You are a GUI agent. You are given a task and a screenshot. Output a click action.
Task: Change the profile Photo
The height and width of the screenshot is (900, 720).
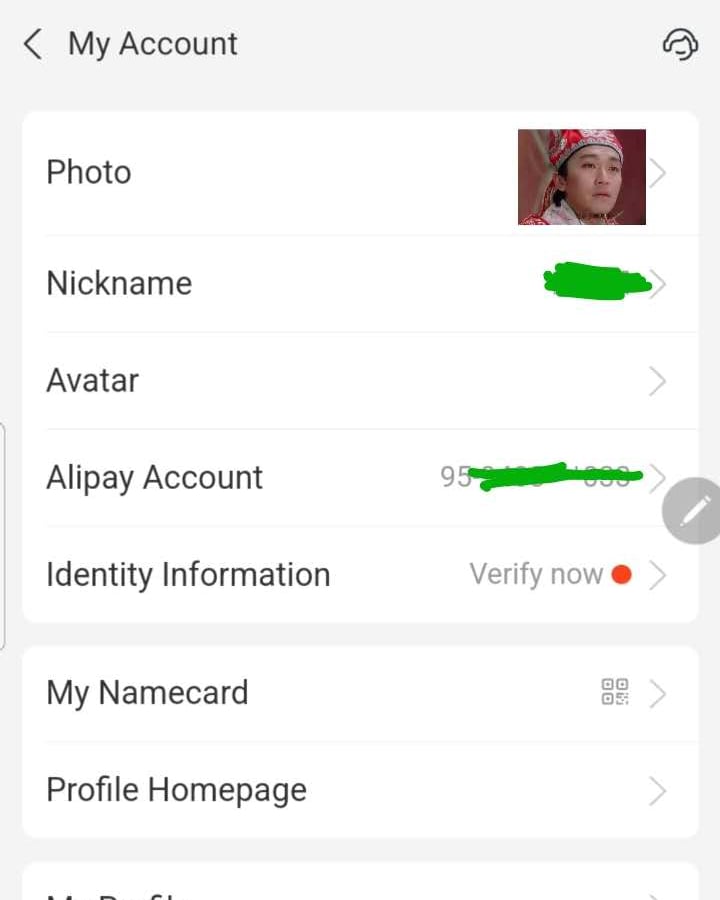[360, 174]
